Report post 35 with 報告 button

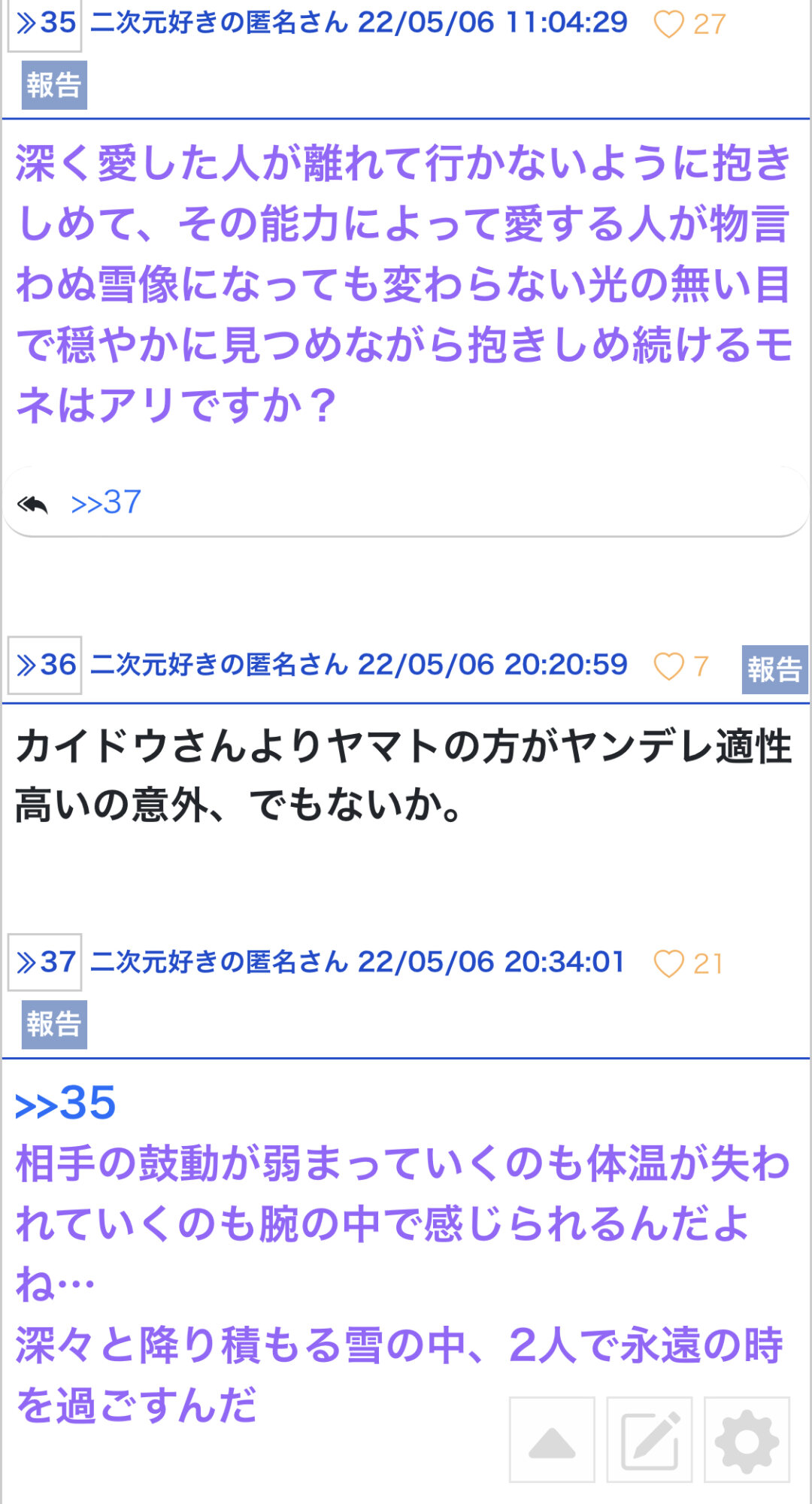click(54, 85)
